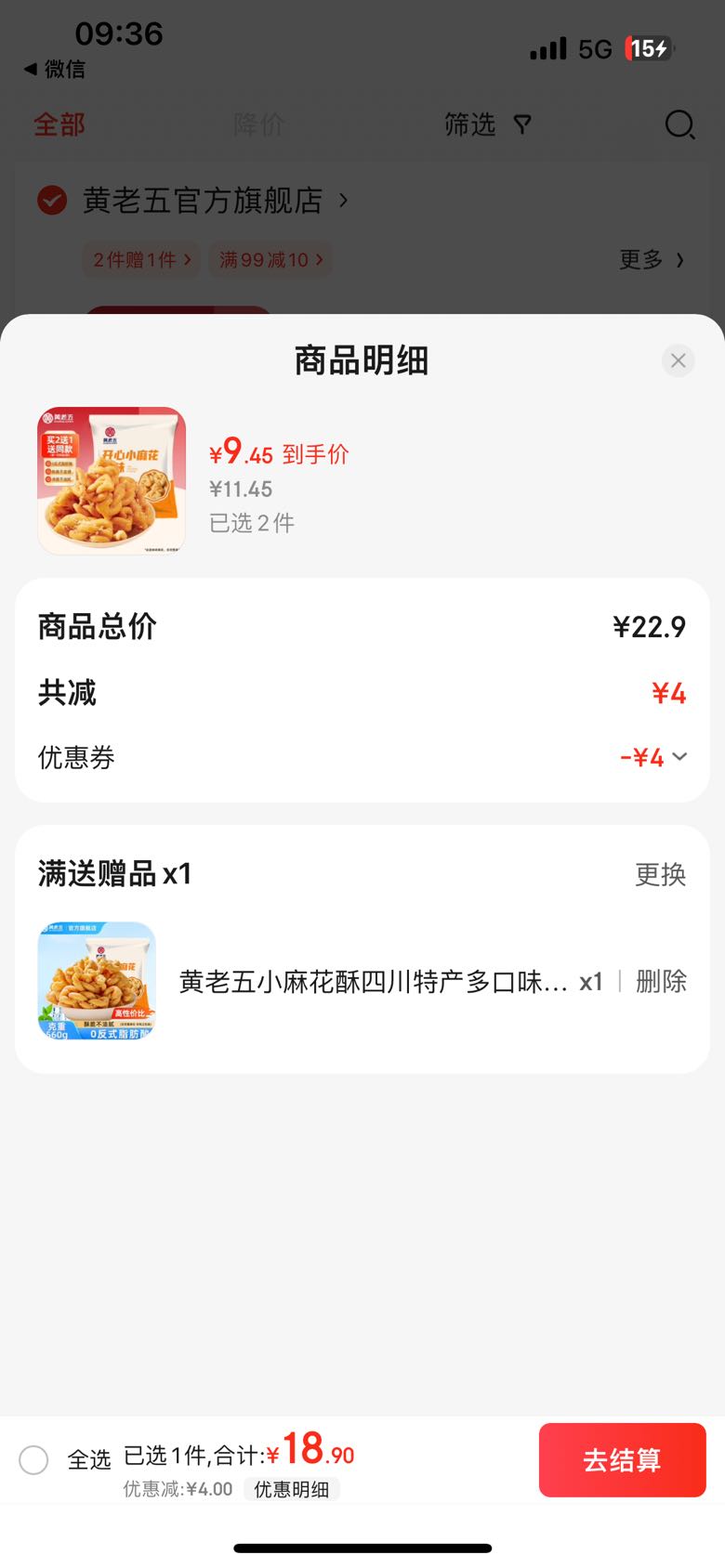Open the 开心小麻花 product image

(112, 481)
